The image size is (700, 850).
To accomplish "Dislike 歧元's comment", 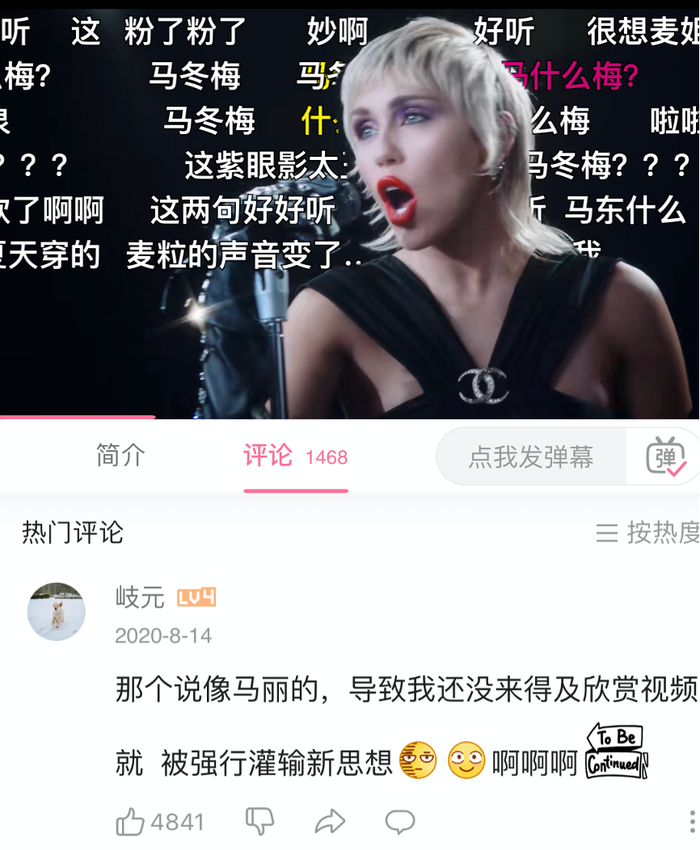I will pos(260,822).
